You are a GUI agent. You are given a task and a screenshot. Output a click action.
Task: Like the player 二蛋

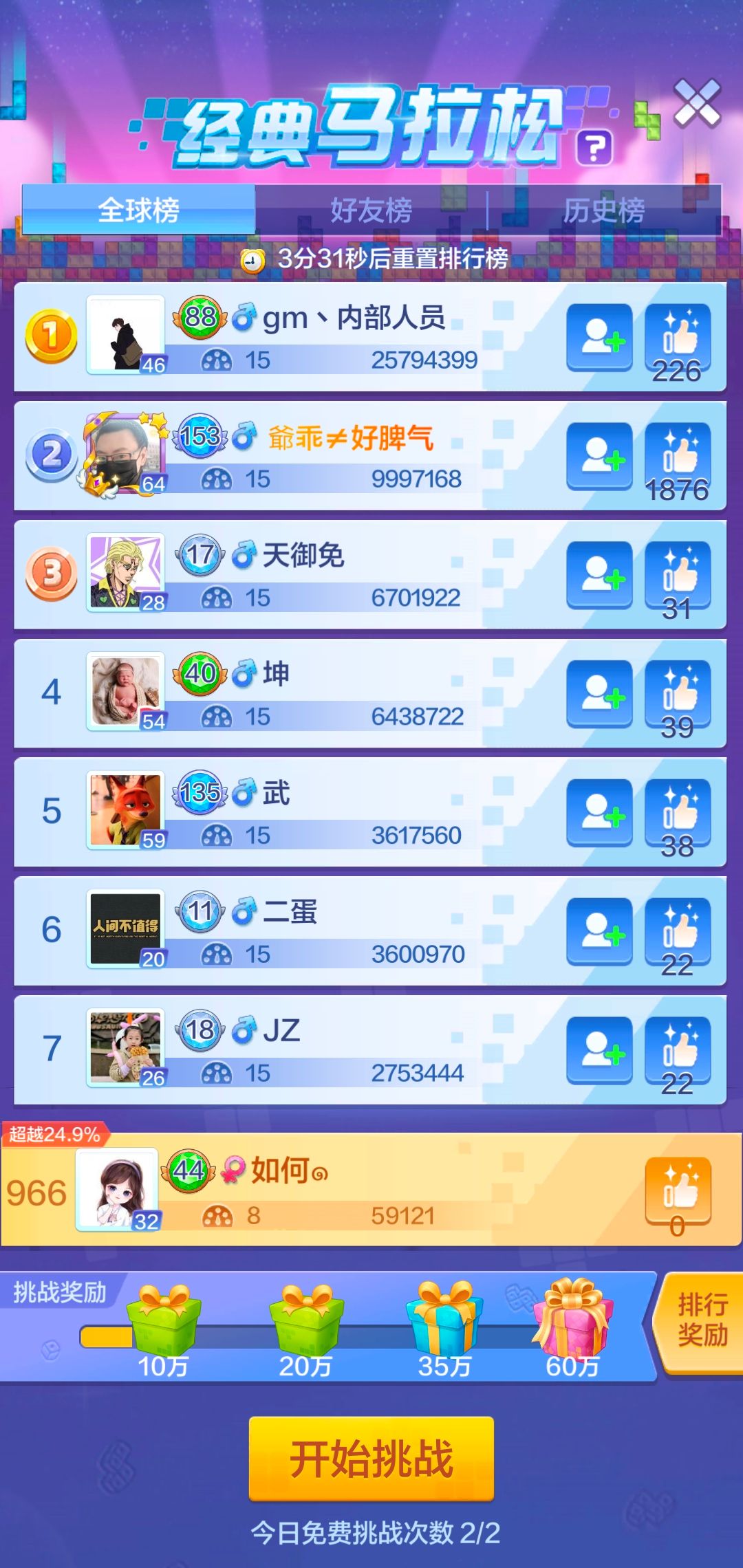pos(678,931)
